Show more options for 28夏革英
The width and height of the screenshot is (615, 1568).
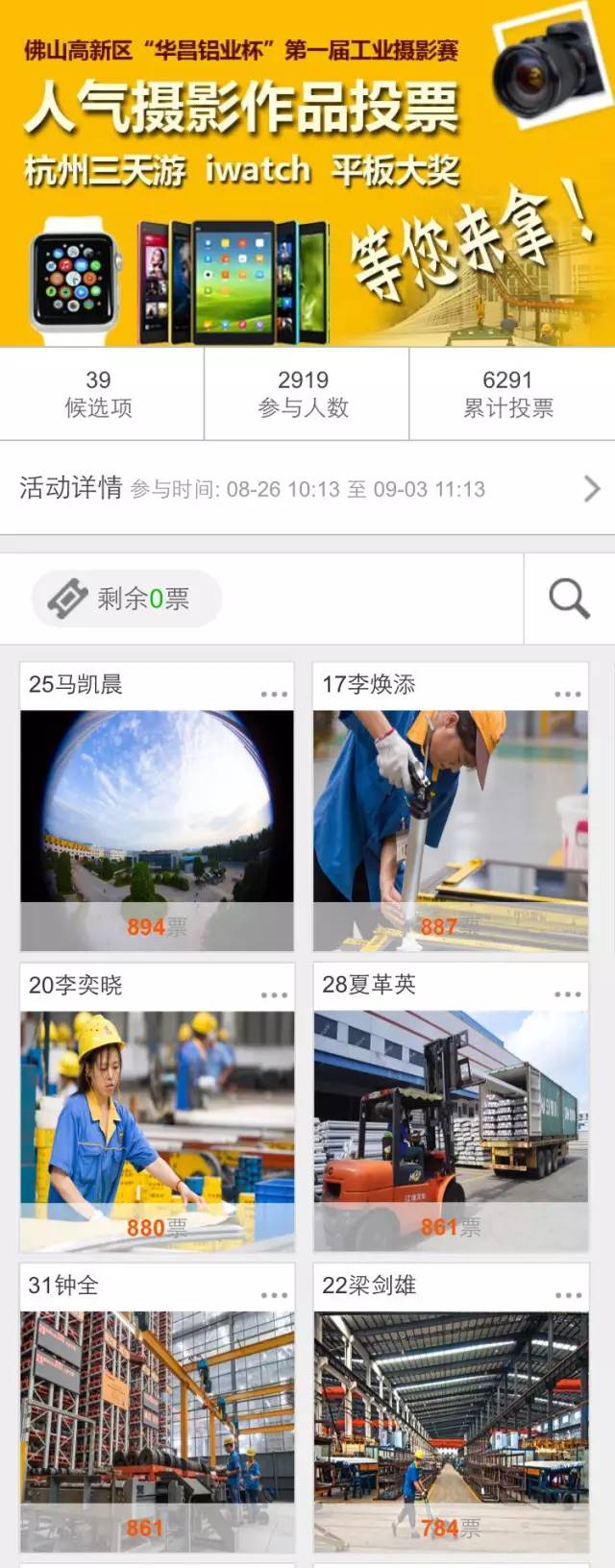pyautogui.click(x=567, y=994)
